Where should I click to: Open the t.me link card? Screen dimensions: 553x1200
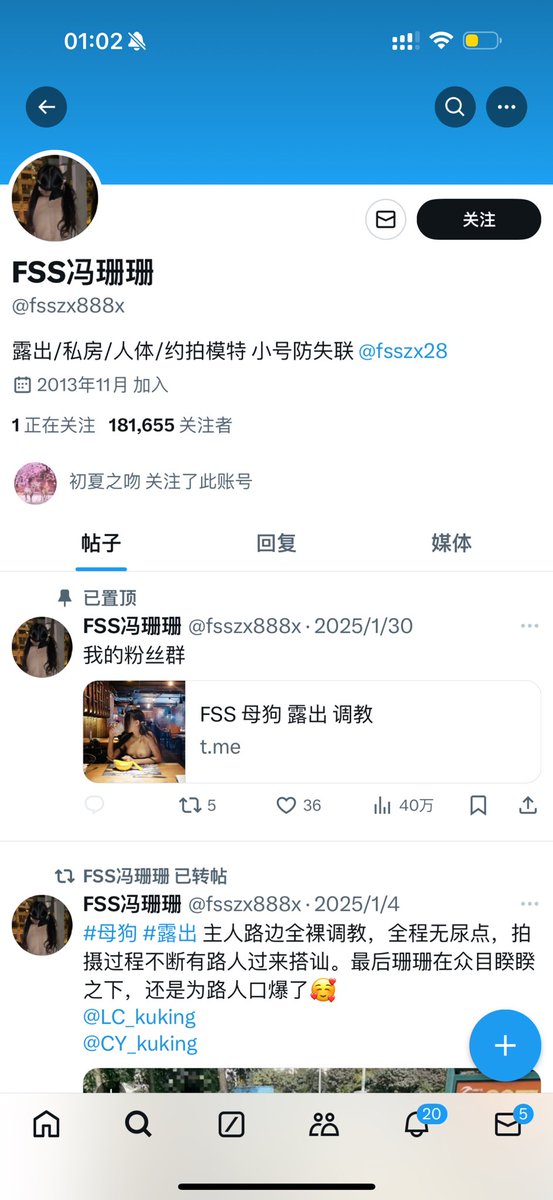tap(312, 731)
